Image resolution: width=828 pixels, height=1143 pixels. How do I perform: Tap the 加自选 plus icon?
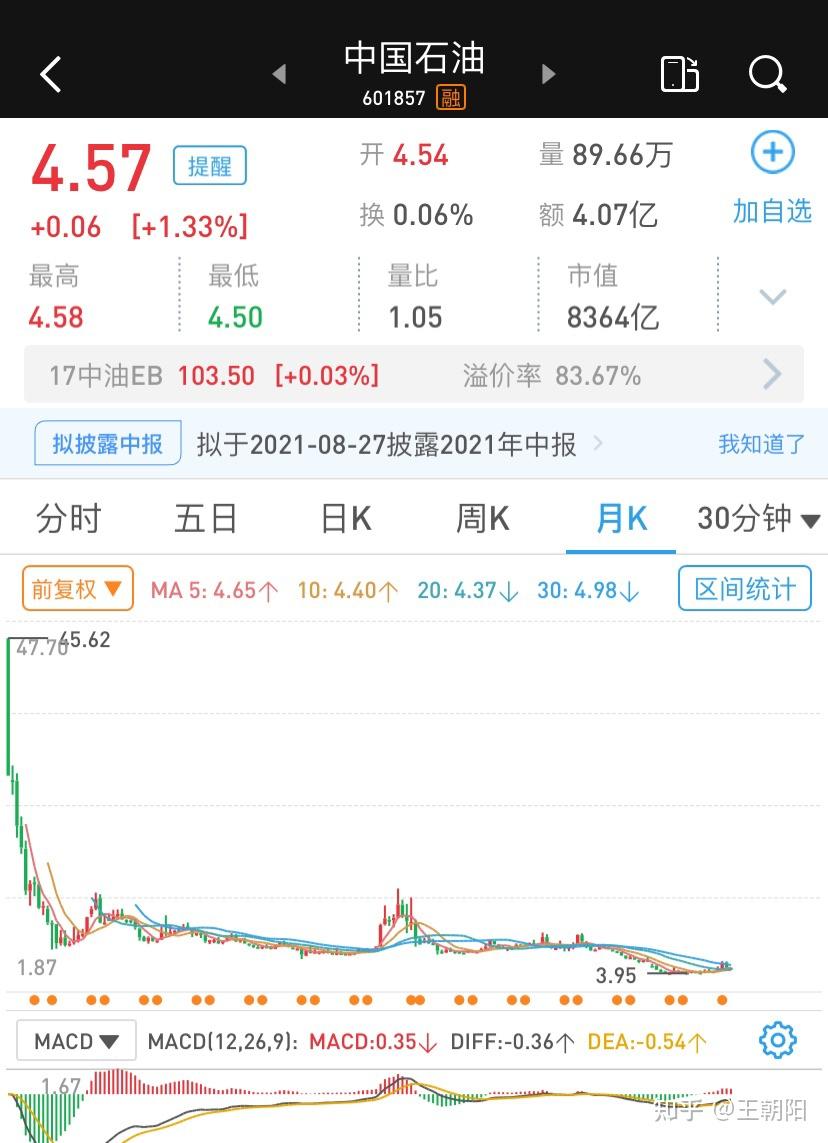click(771, 152)
